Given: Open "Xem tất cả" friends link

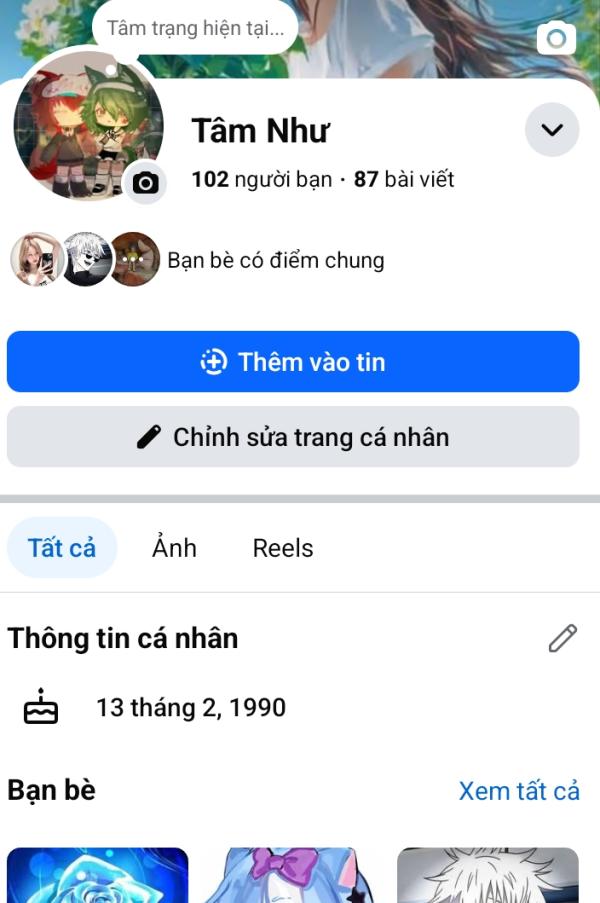Looking at the screenshot, I should (x=519, y=791).
